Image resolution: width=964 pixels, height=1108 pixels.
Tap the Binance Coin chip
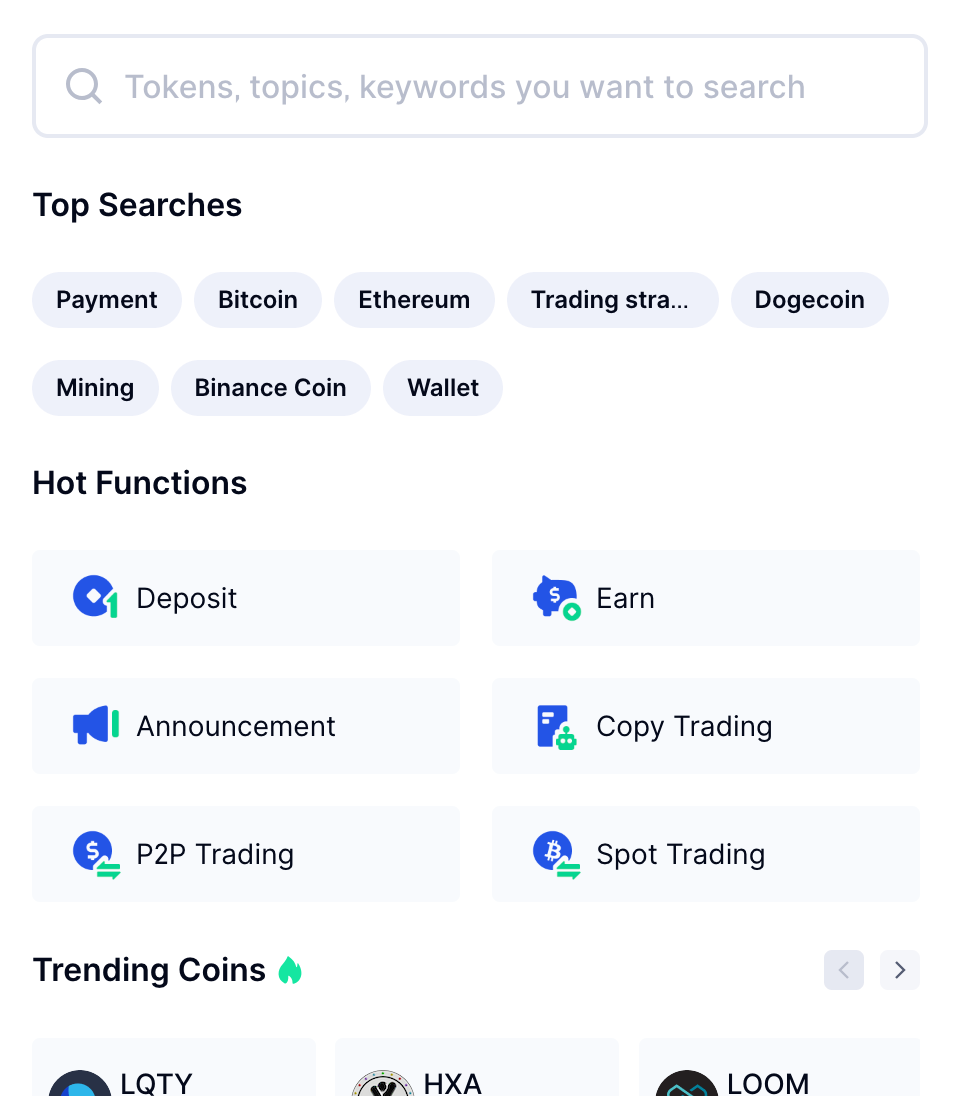[x=270, y=388]
